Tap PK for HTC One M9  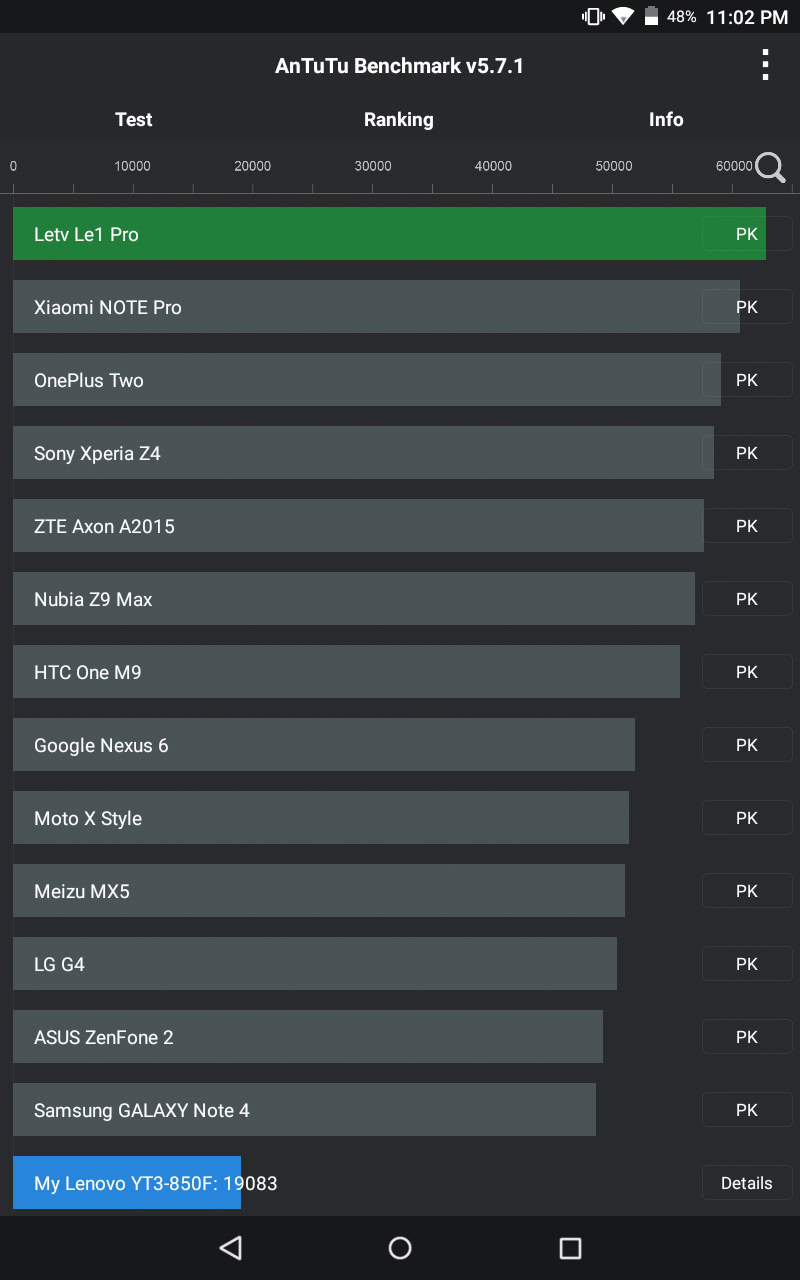tap(747, 672)
